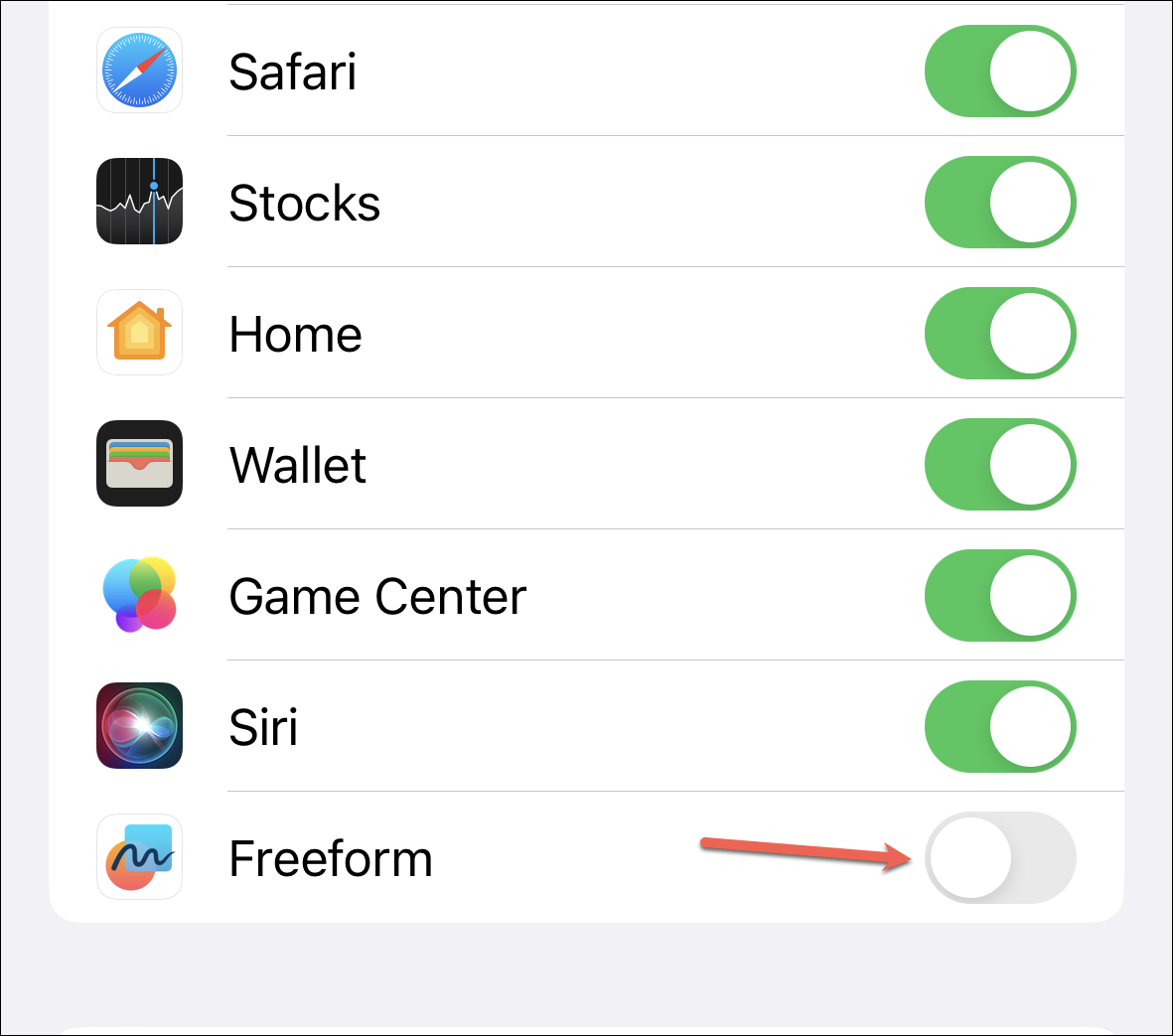Toggle off Wallet
The height and width of the screenshot is (1036, 1173).
pos(1000,465)
